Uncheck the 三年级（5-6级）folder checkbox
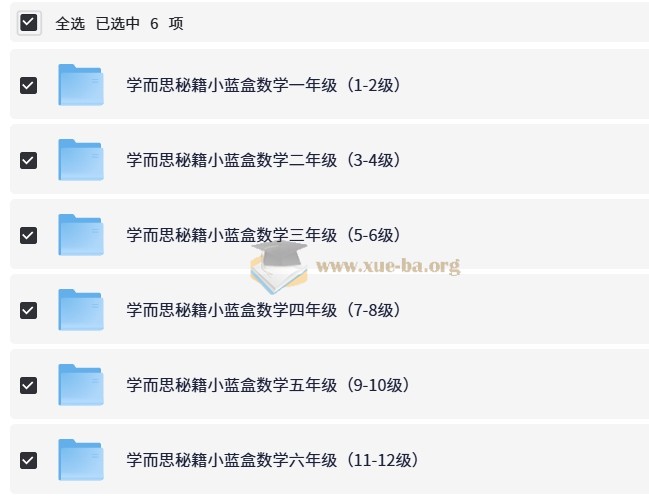 (x=28, y=235)
